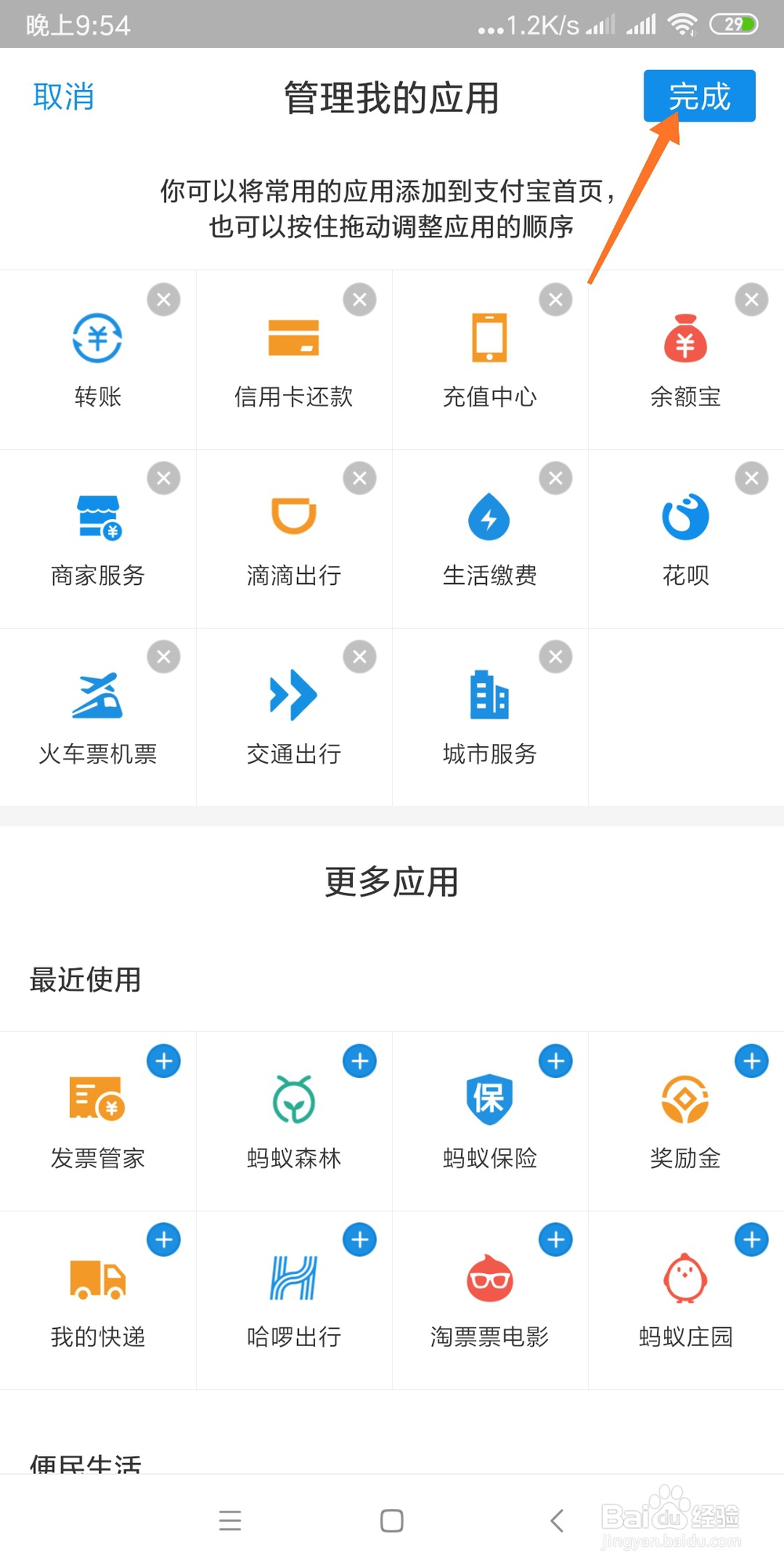The width and height of the screenshot is (784, 1568).
Task: Tap 取消 to cancel editing
Action: [x=64, y=96]
